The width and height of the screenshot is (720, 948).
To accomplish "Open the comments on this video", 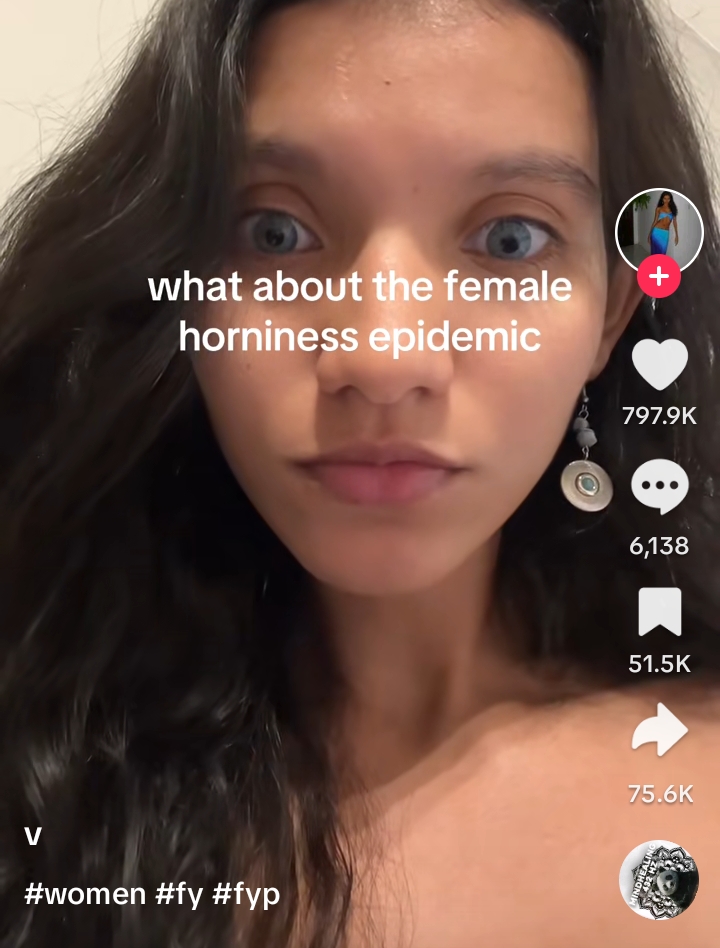I will 660,488.
